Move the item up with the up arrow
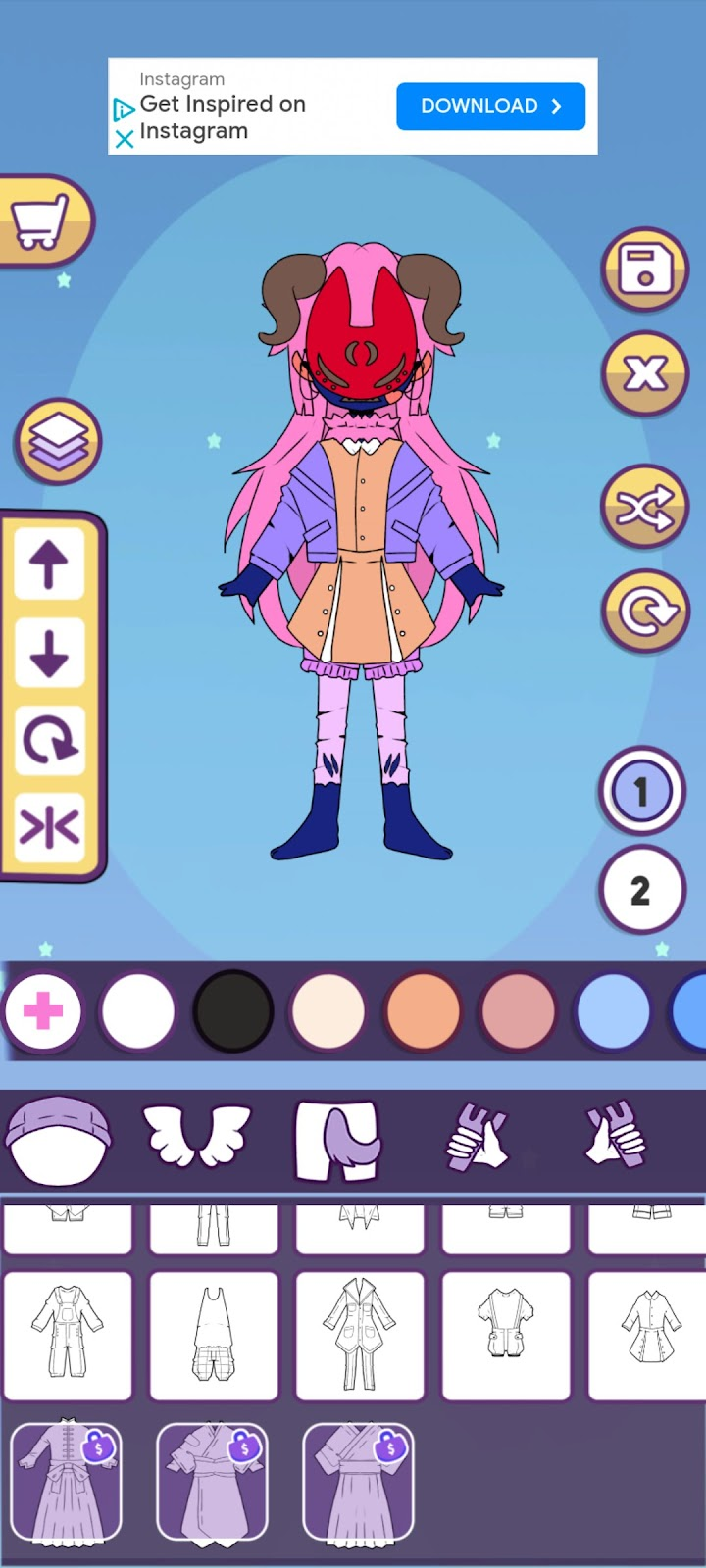Image resolution: width=706 pixels, height=1568 pixels. tap(49, 565)
